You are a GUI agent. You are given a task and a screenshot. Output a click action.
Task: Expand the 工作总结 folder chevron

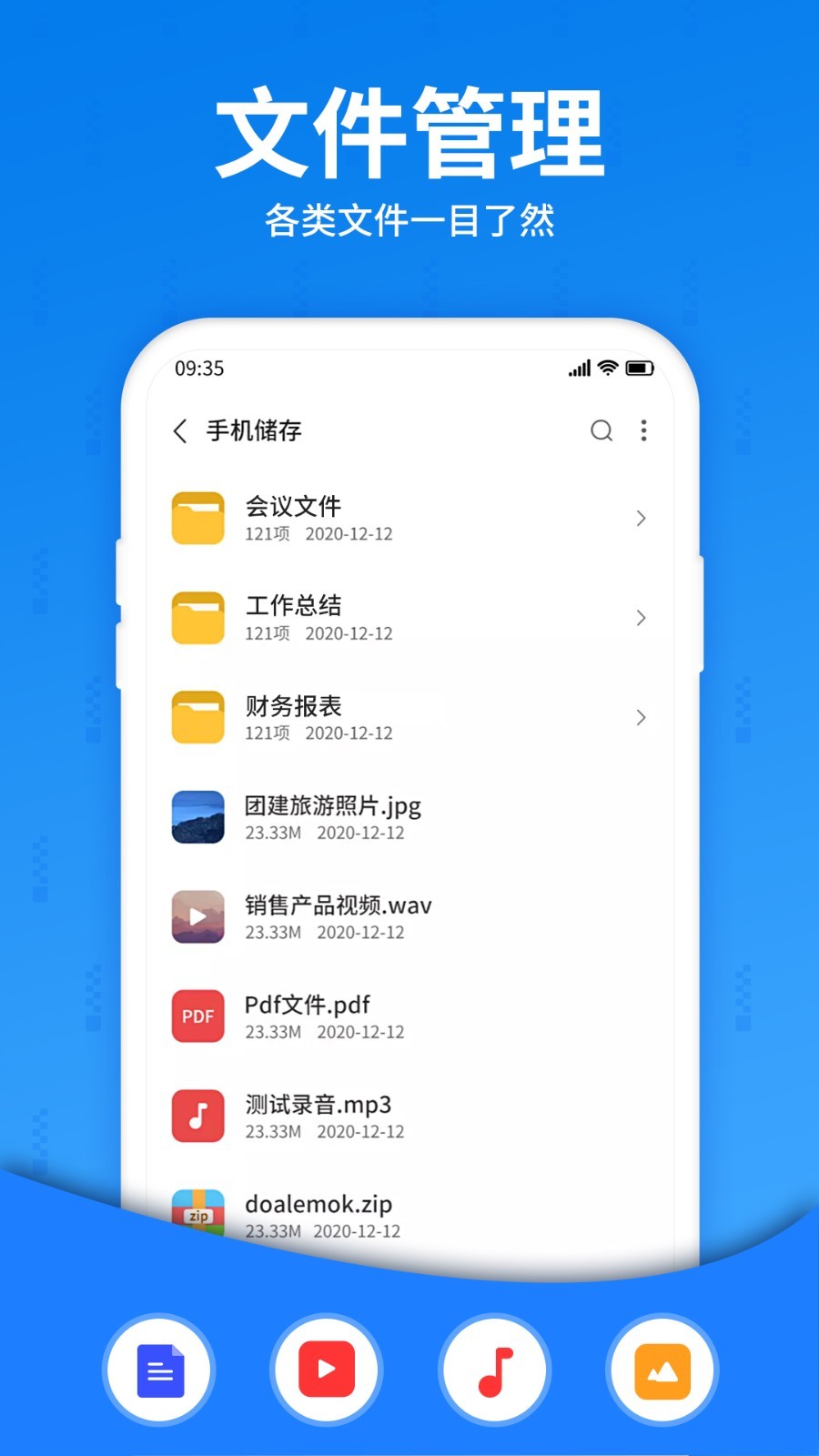[x=642, y=618]
